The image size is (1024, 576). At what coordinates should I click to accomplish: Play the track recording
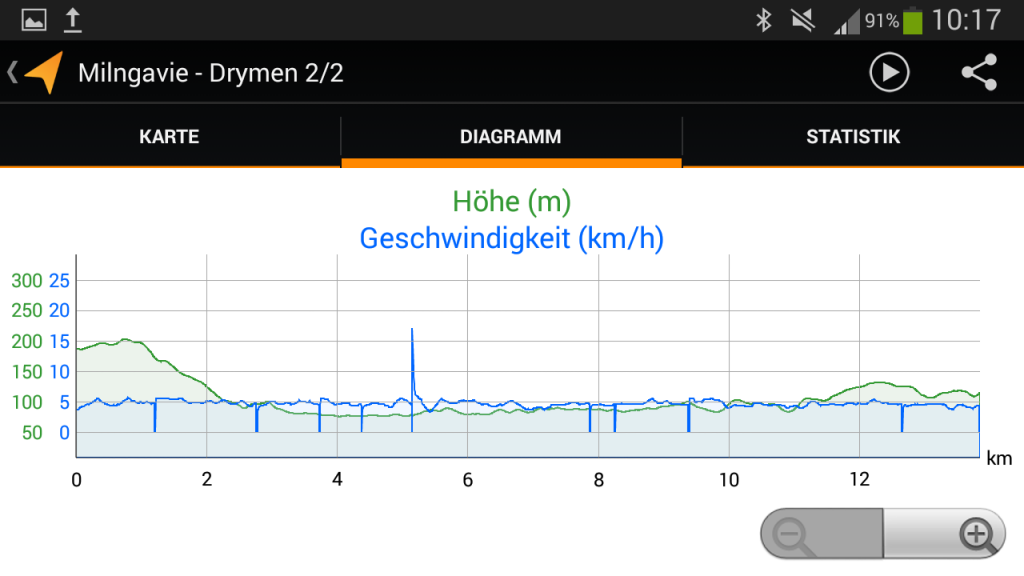click(889, 73)
